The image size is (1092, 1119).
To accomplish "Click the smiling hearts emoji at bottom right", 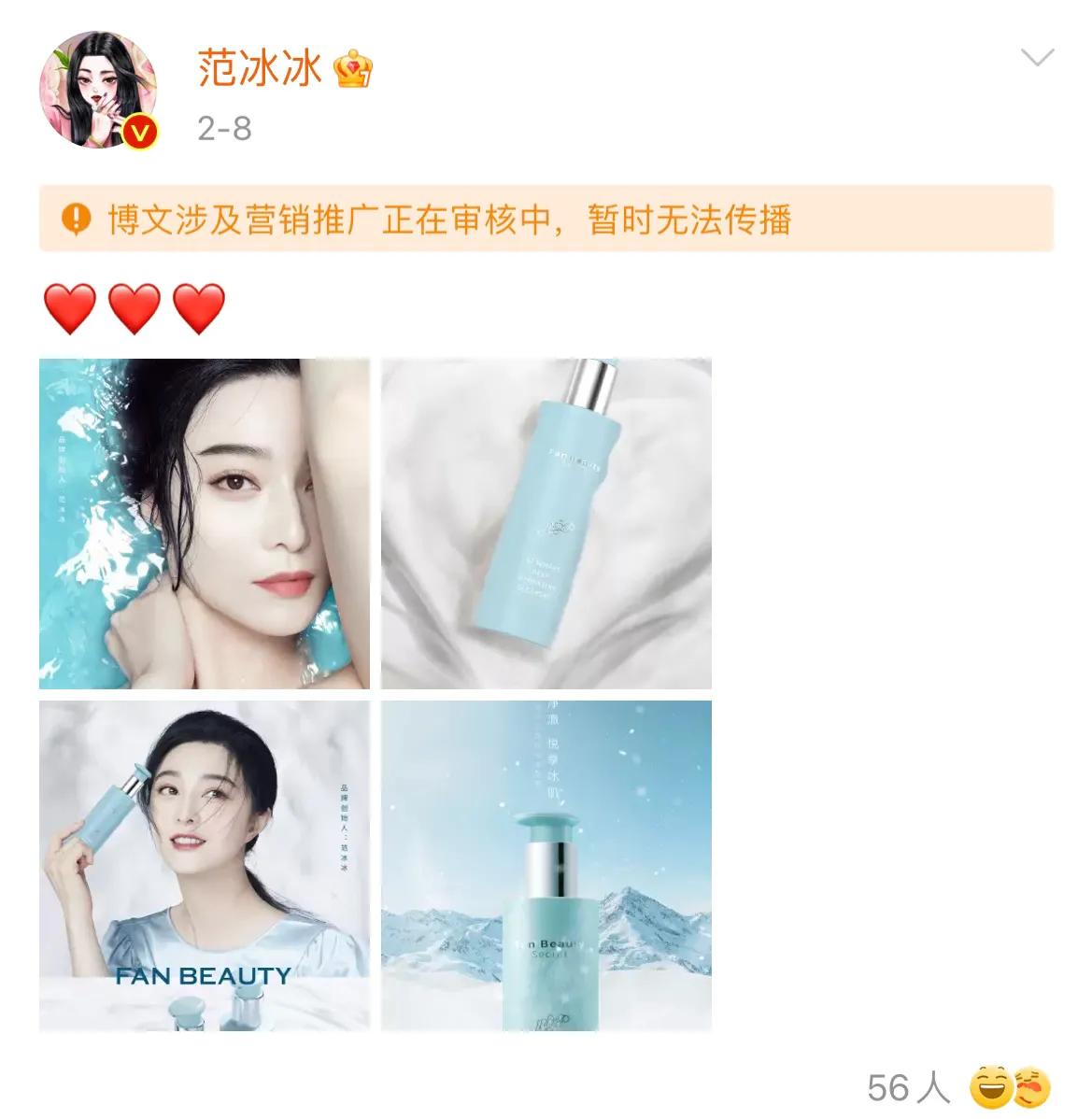I will pyautogui.click(x=1032, y=1086).
